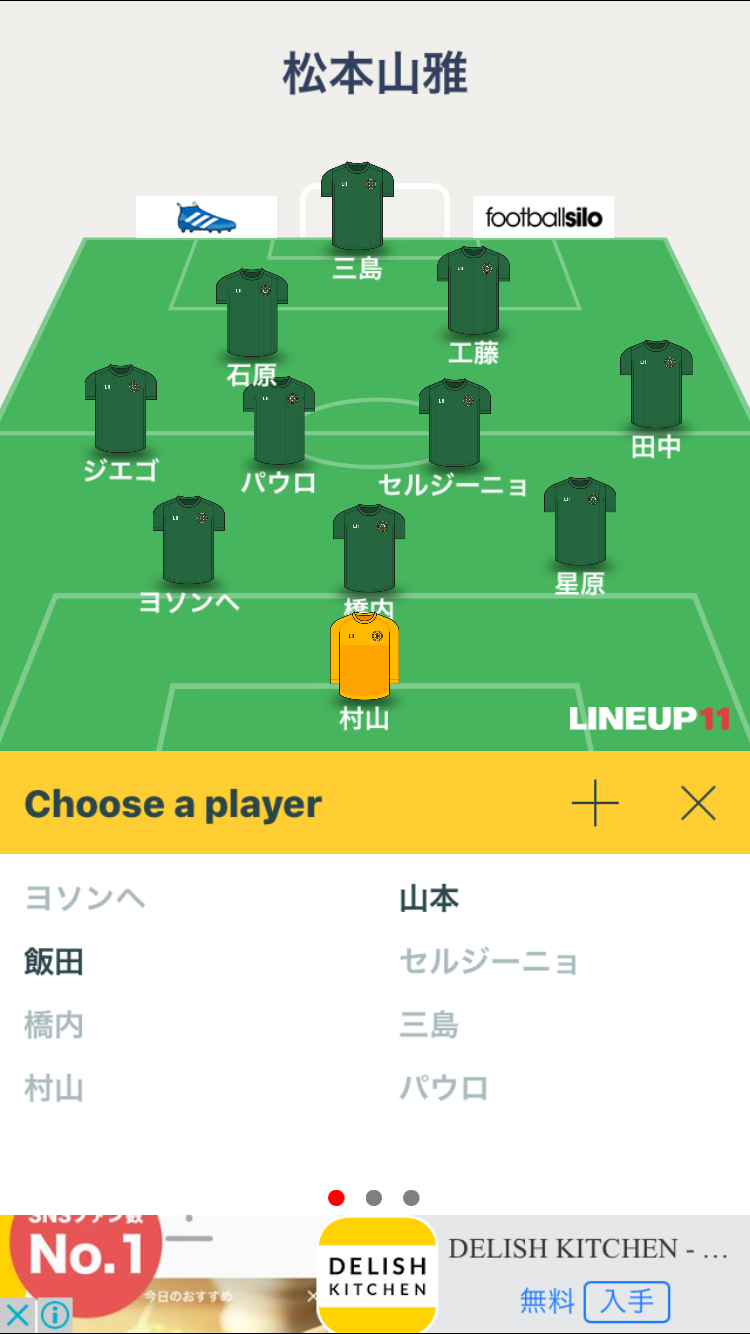Select 飯田 from the player list

[54, 962]
